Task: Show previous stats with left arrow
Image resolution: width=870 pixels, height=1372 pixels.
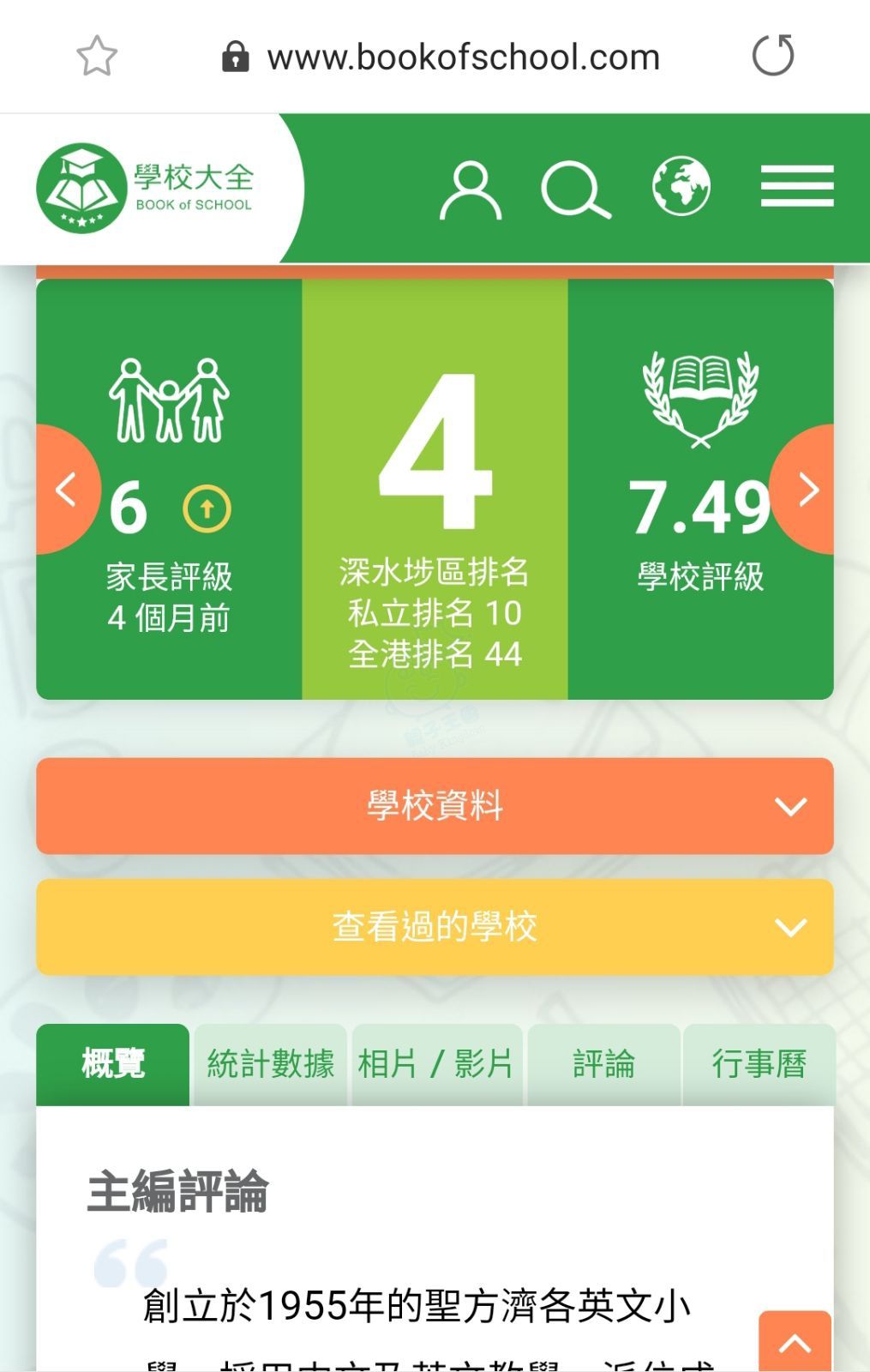Action: pos(65,490)
